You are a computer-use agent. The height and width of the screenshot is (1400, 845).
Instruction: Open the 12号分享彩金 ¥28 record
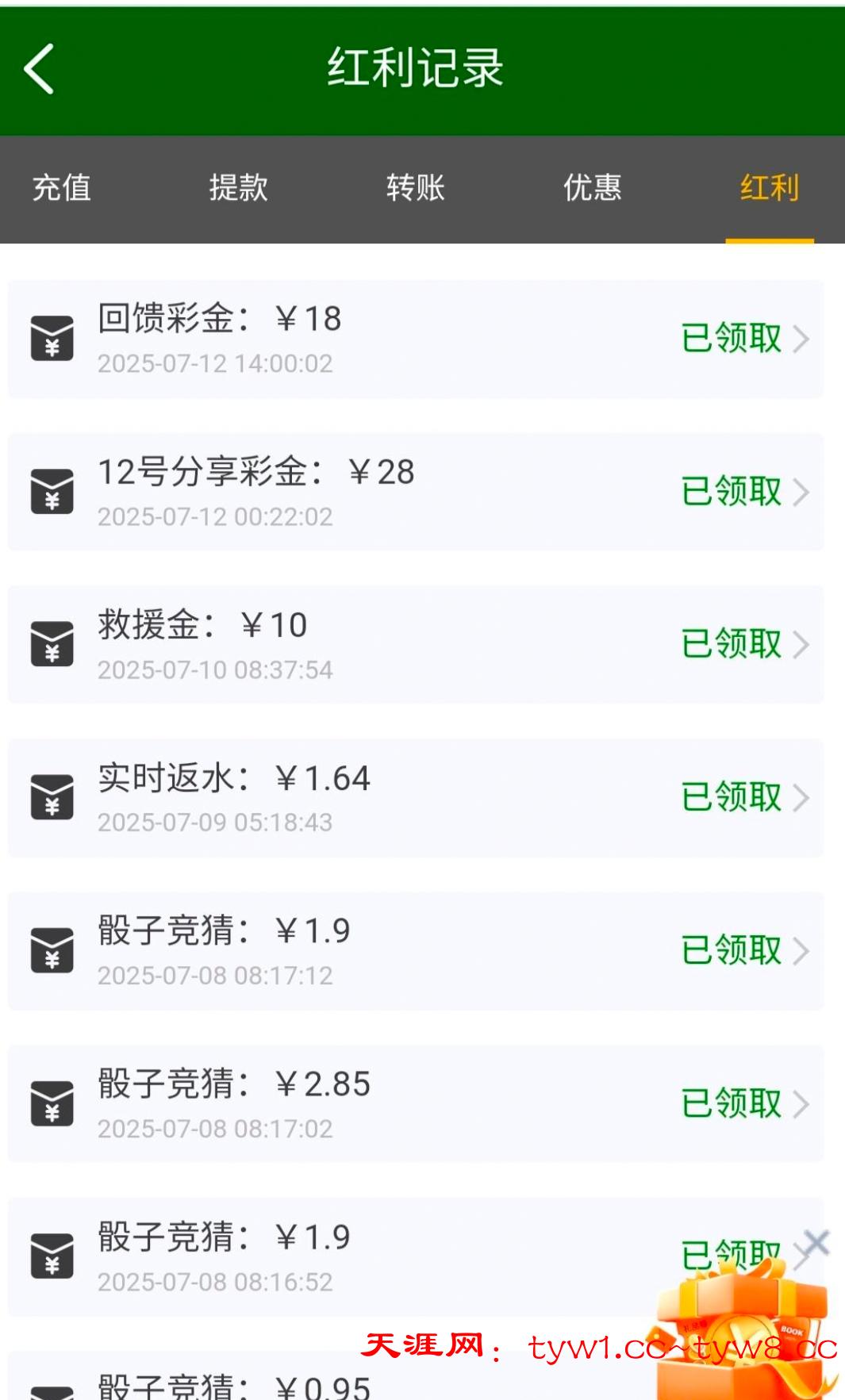[415, 492]
